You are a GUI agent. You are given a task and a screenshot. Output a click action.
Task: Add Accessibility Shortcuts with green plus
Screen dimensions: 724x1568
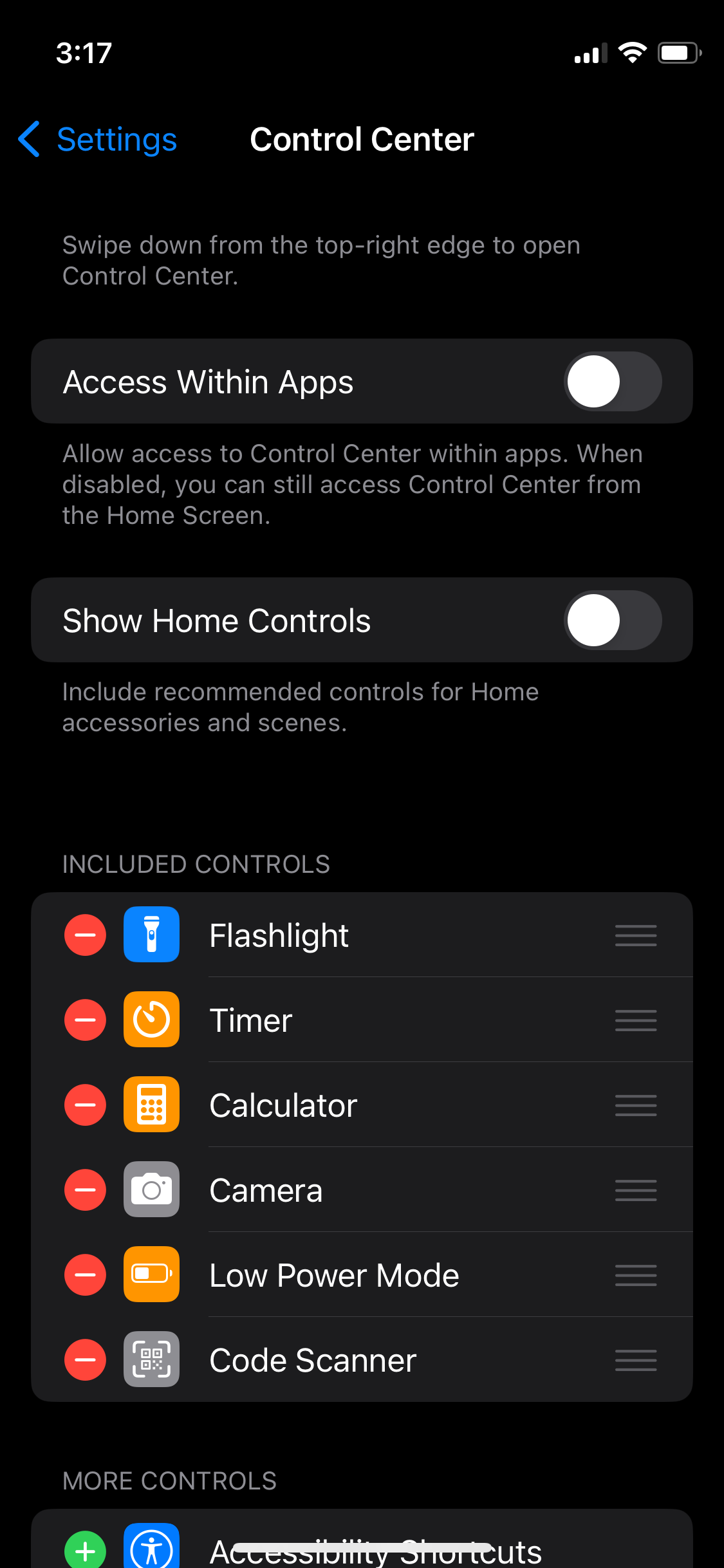point(85,1550)
